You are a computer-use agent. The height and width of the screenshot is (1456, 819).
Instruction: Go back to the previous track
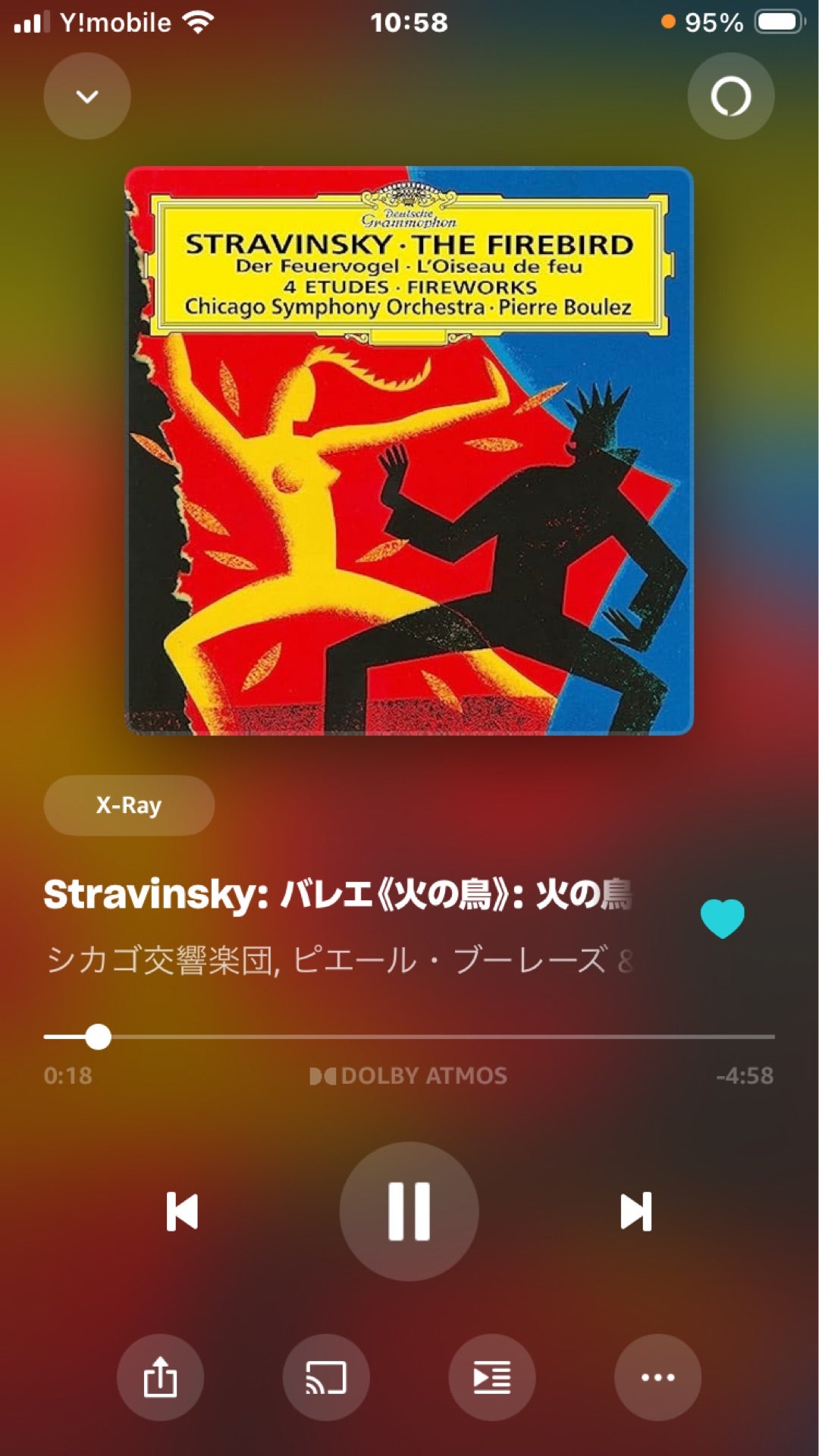[x=182, y=1211]
